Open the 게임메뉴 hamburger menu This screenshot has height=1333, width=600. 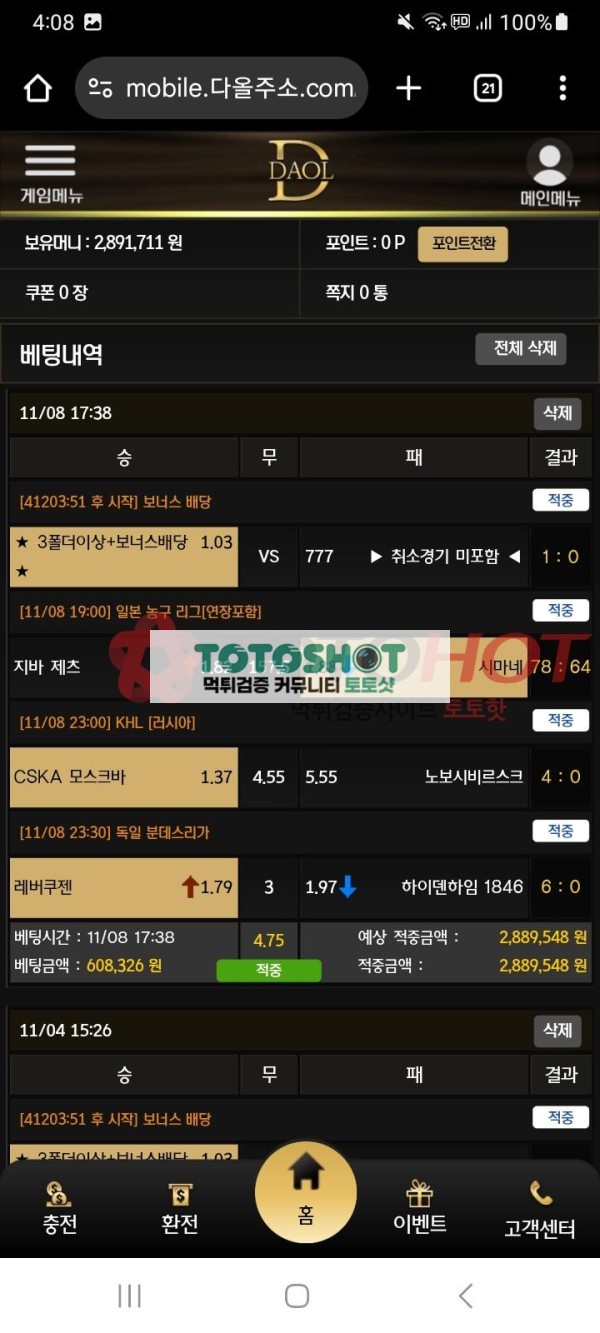(x=50, y=172)
